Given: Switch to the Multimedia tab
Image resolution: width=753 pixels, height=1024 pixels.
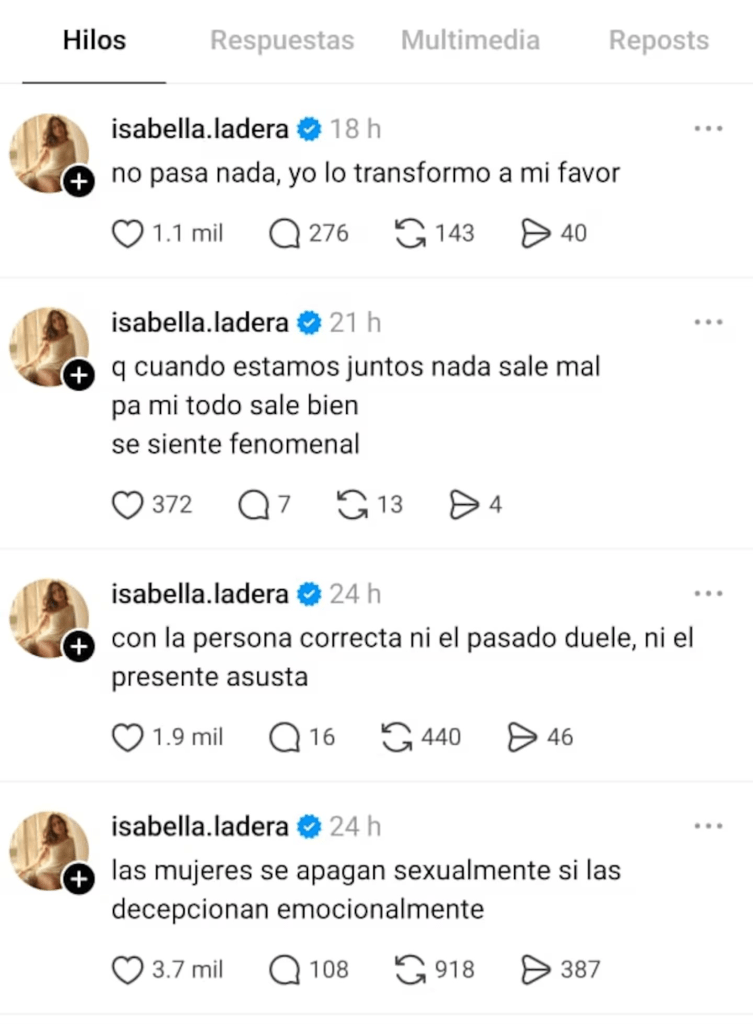Looking at the screenshot, I should pyautogui.click(x=470, y=41).
